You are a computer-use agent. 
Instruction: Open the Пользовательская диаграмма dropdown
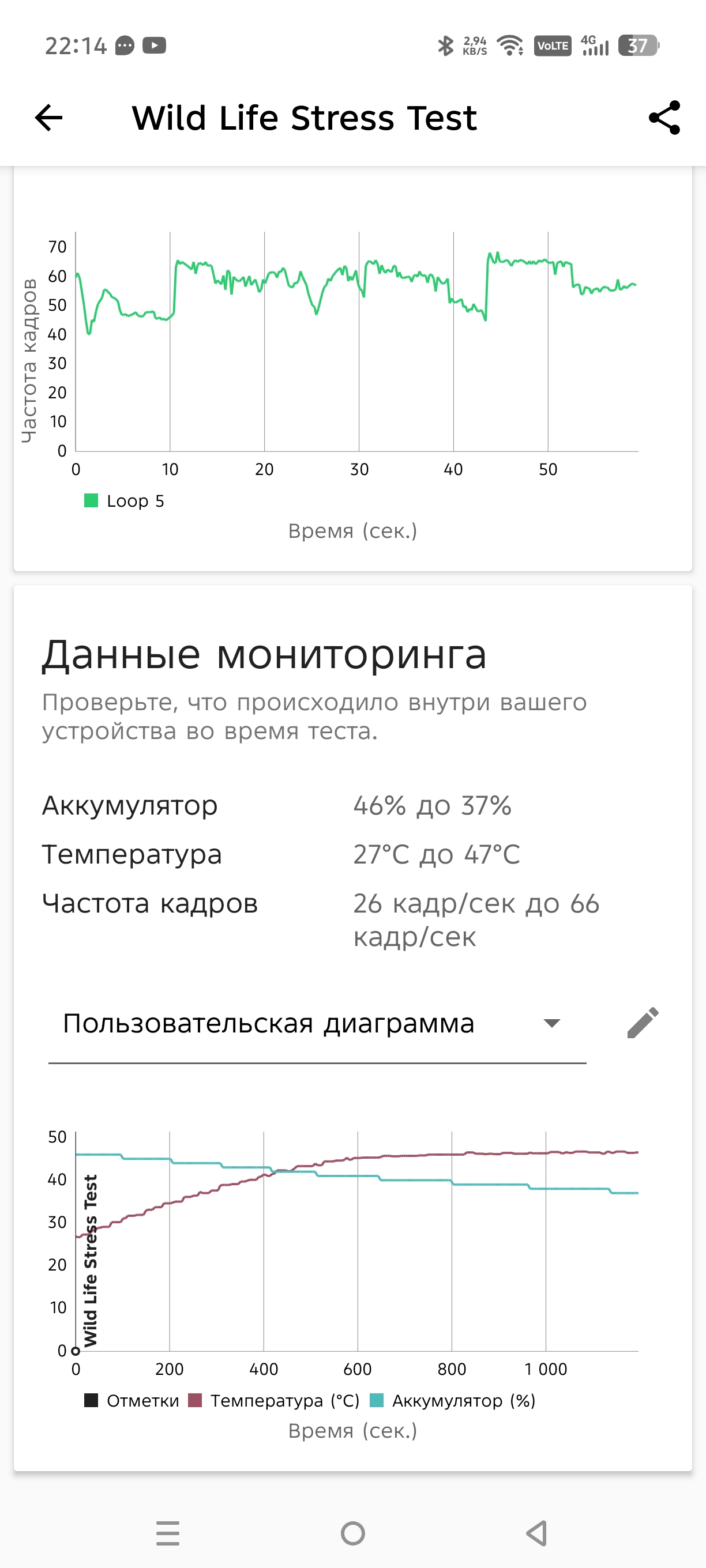pyautogui.click(x=317, y=1024)
